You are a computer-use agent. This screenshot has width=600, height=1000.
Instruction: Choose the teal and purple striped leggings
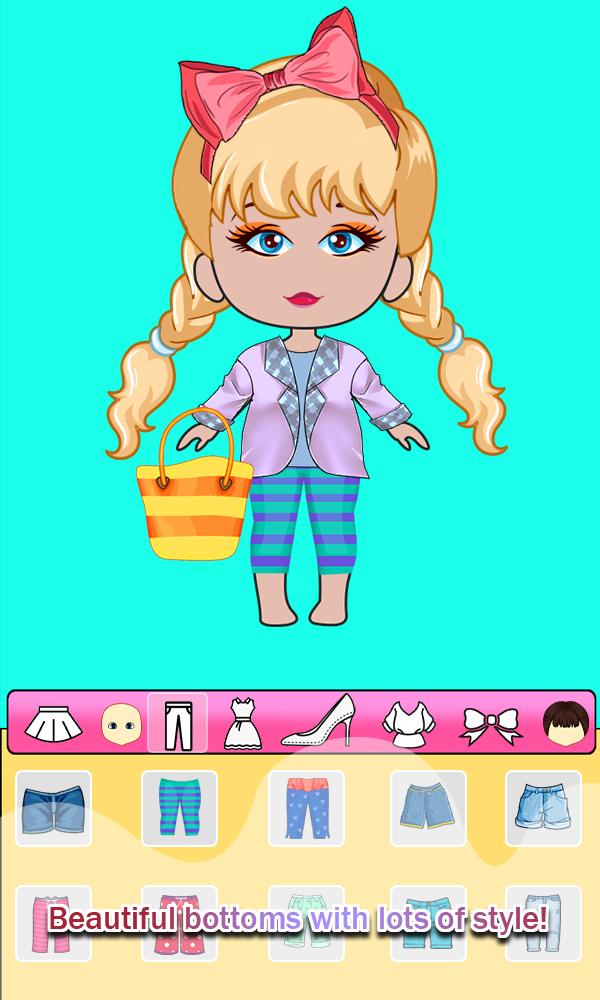tap(180, 809)
